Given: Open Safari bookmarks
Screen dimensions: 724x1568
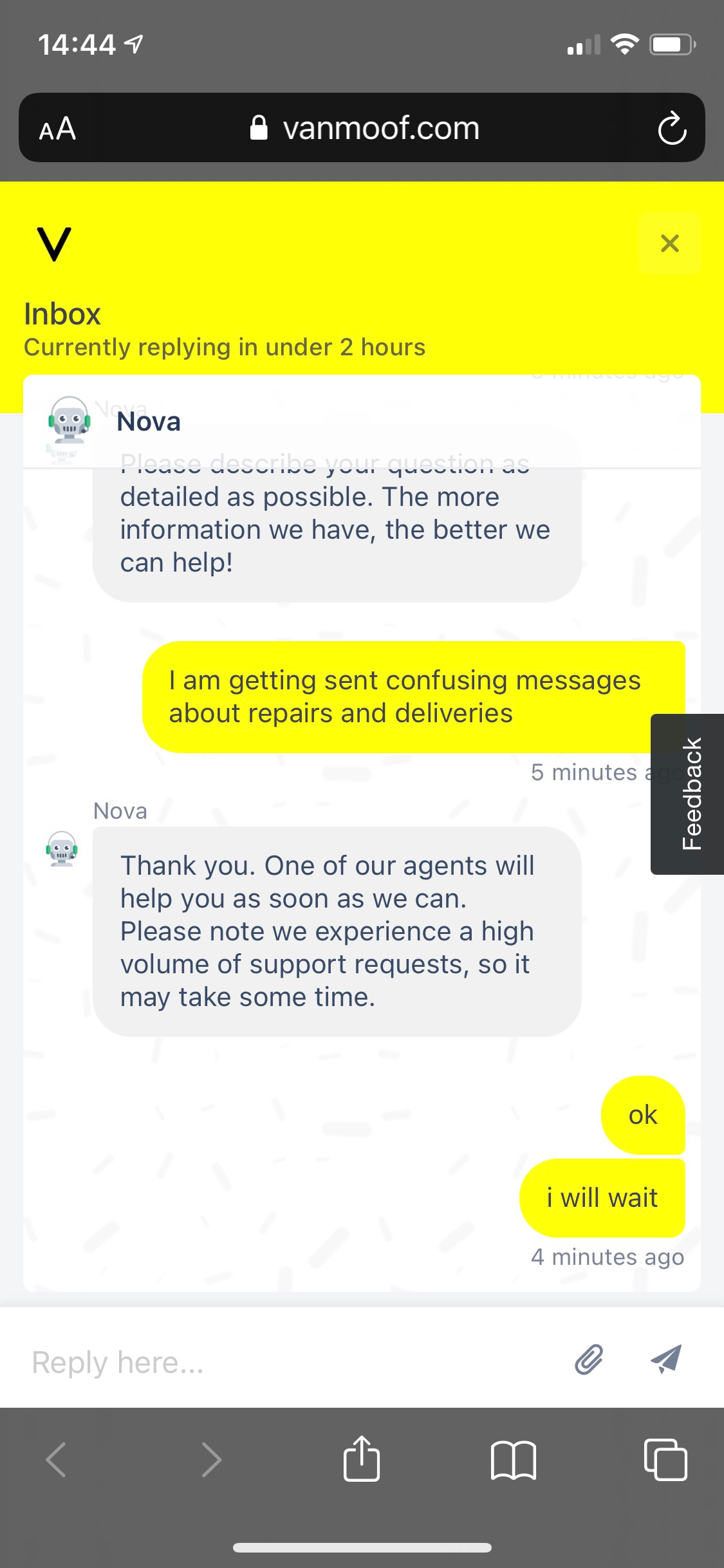Looking at the screenshot, I should pos(513,1460).
